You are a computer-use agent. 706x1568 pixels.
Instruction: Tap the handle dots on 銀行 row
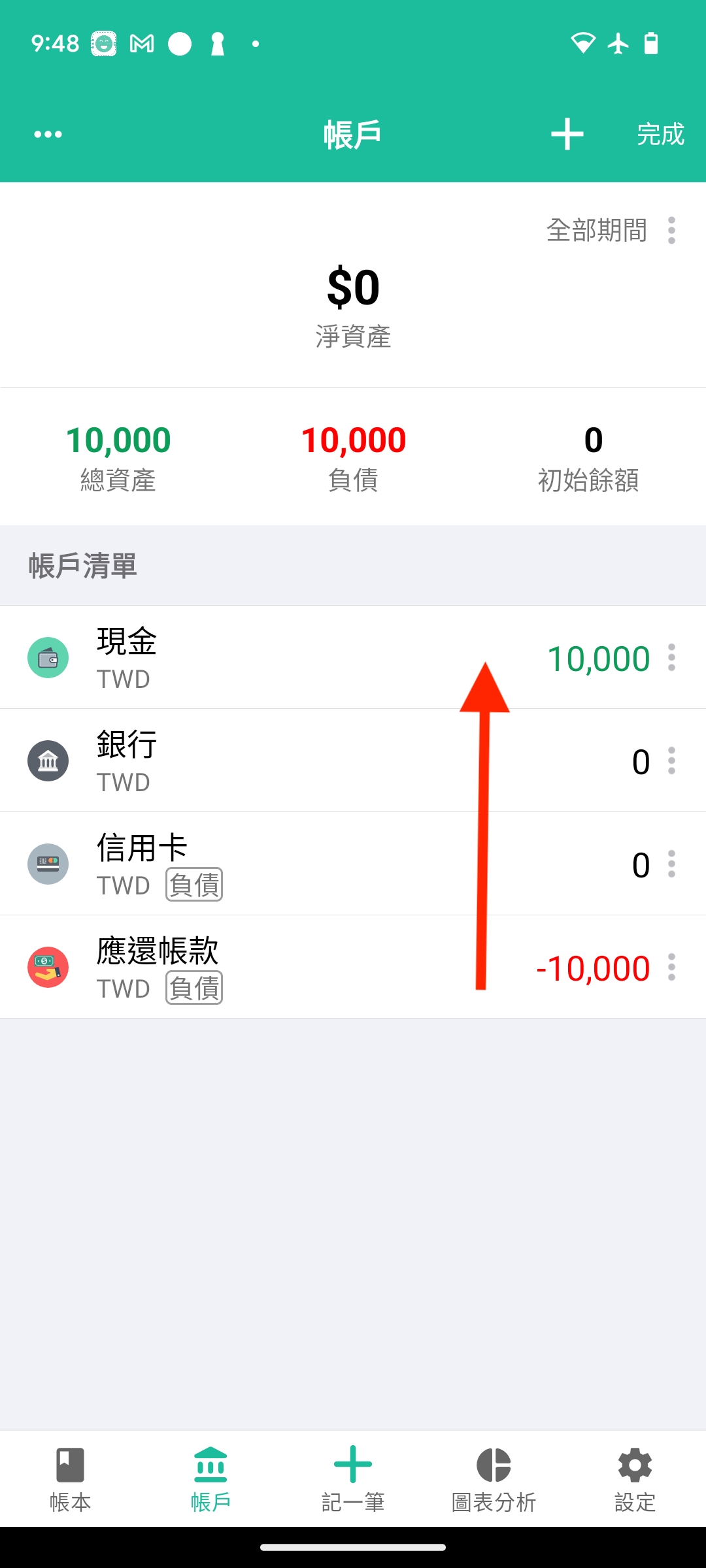click(x=671, y=760)
